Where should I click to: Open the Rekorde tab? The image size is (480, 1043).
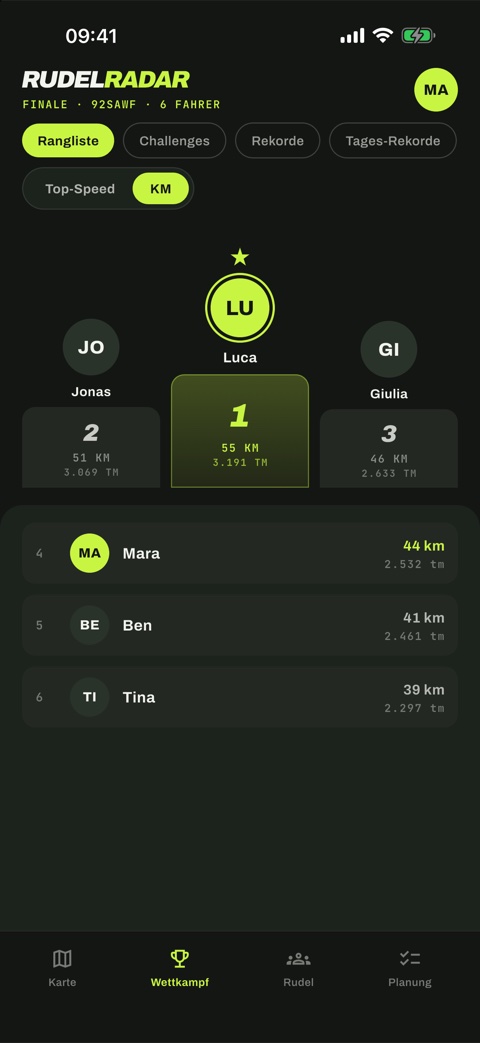(x=277, y=141)
